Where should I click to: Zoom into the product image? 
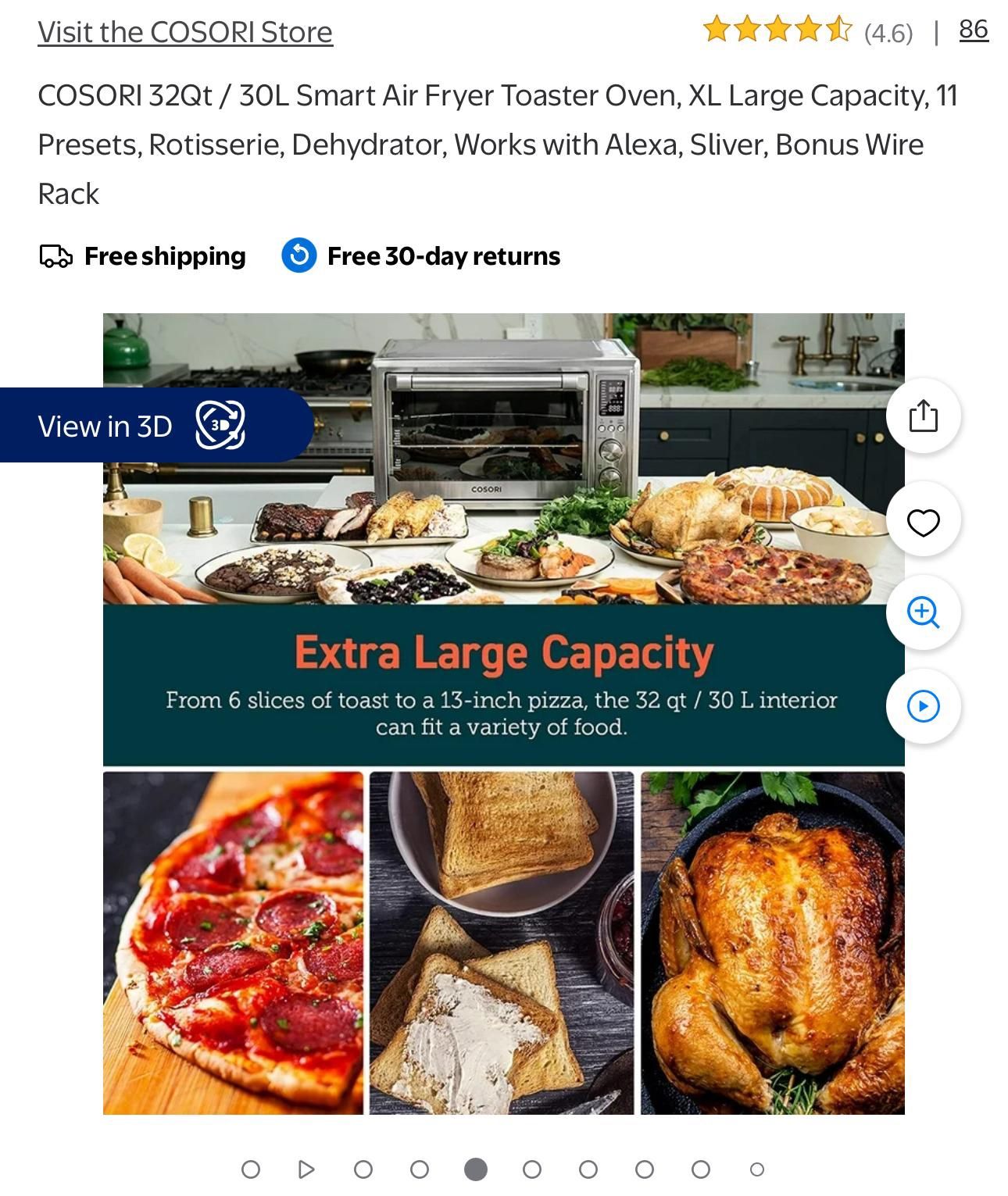[923, 612]
